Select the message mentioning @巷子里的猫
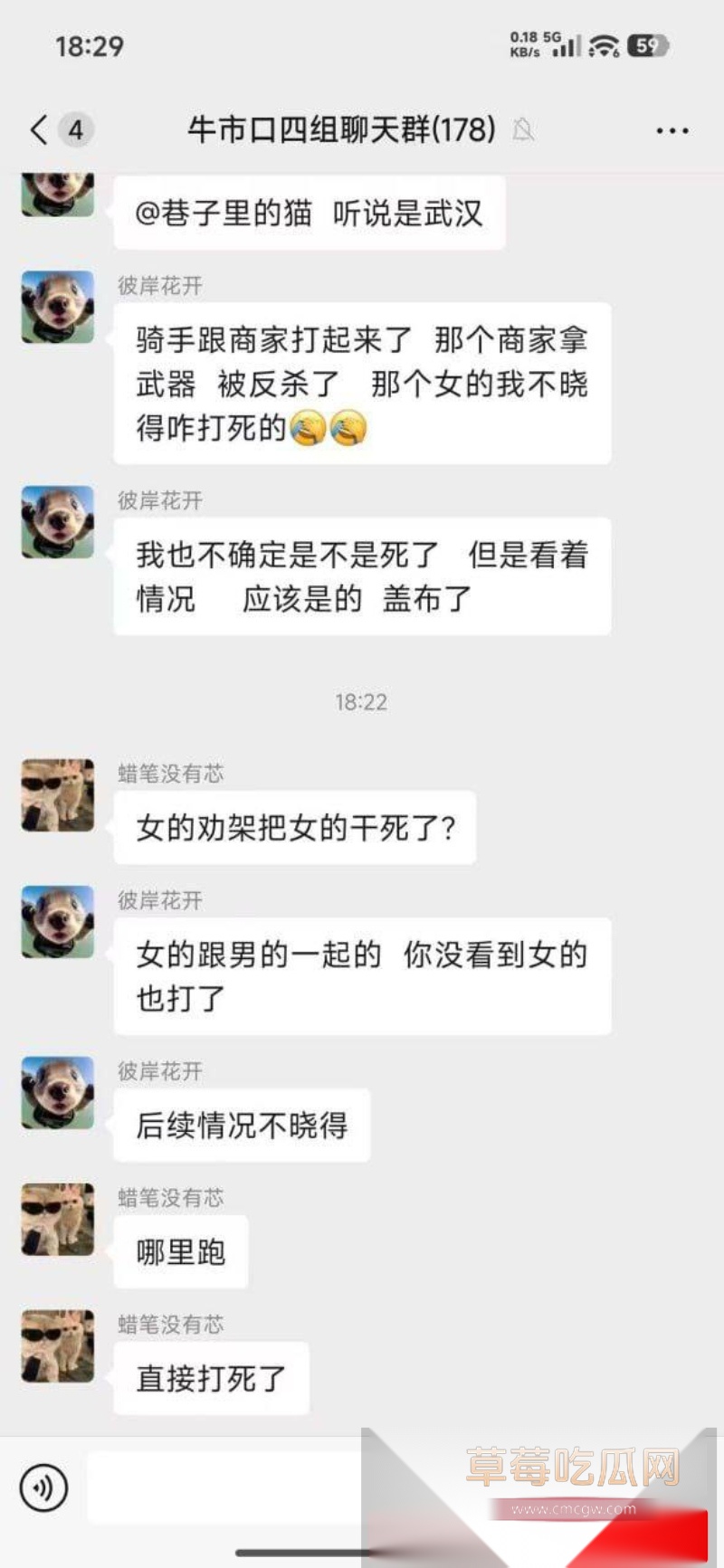This screenshot has height=1568, width=724. pos(310,214)
